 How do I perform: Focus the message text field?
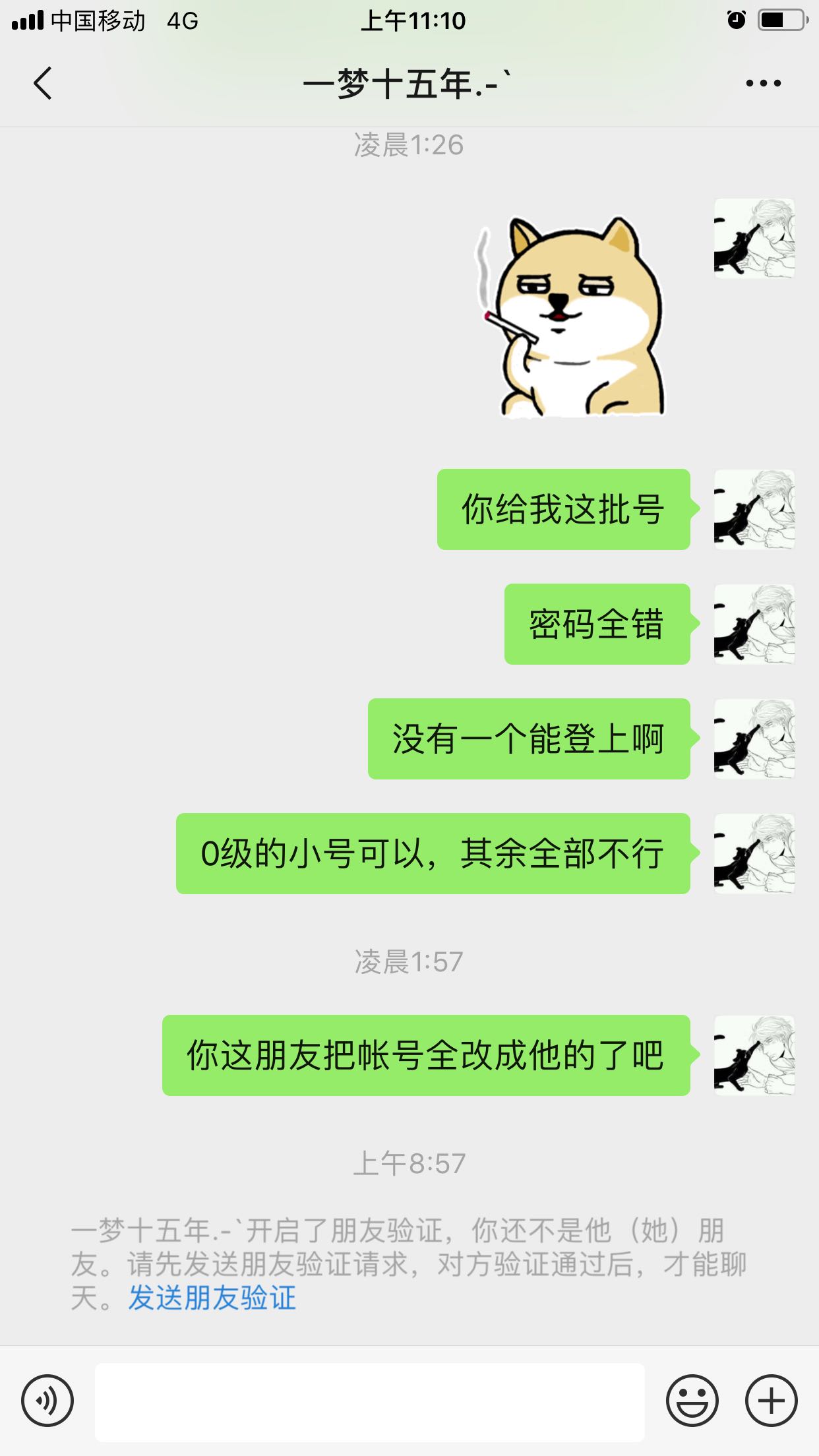369,1402
